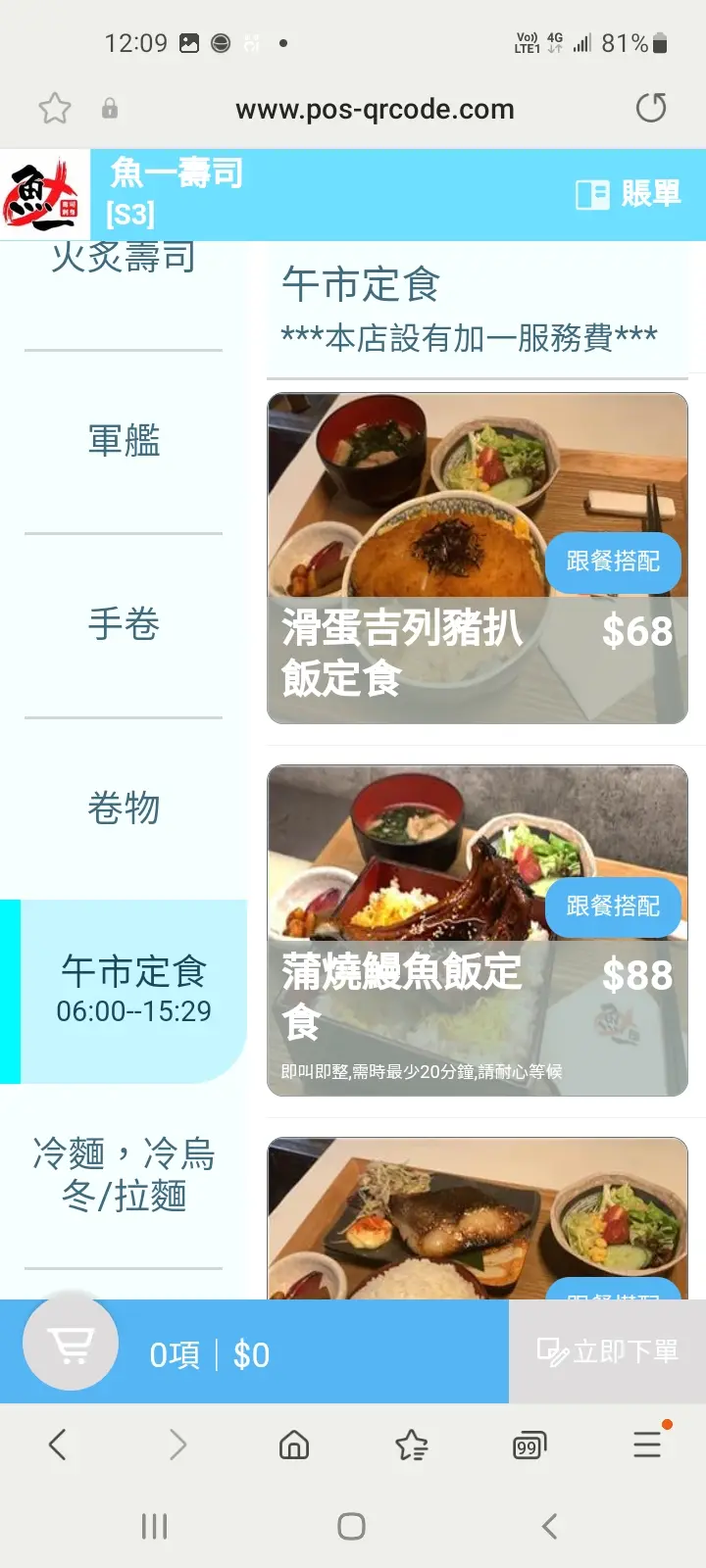The image size is (706, 1568).
Task: Go back to the previous page
Action: coord(58,1445)
